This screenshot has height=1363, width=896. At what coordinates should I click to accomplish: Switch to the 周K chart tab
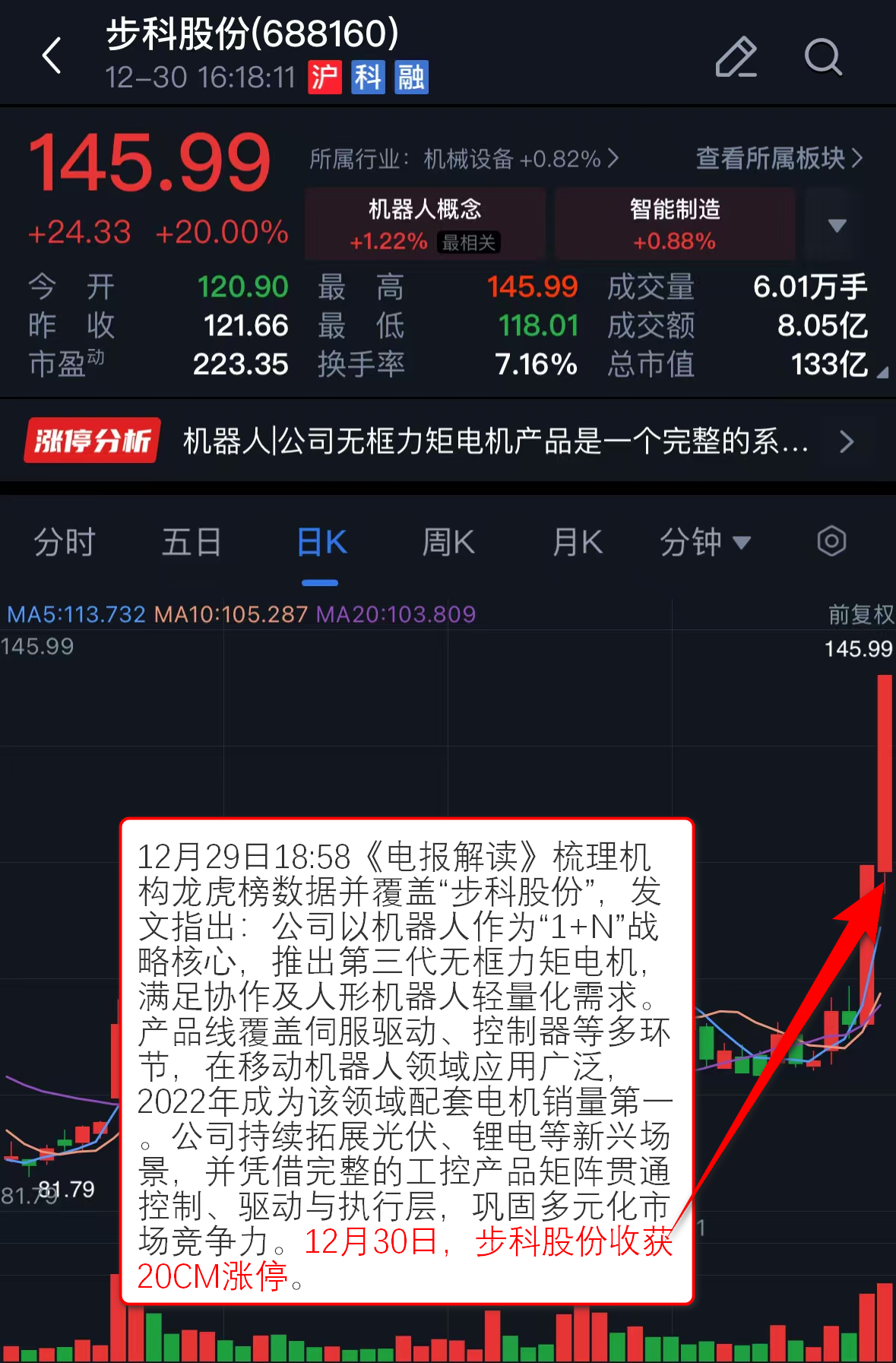point(448,543)
